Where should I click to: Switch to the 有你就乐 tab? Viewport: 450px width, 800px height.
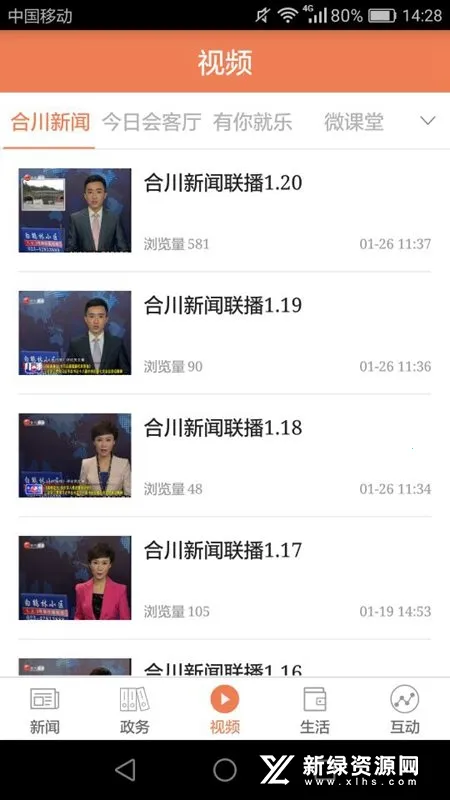pos(253,122)
